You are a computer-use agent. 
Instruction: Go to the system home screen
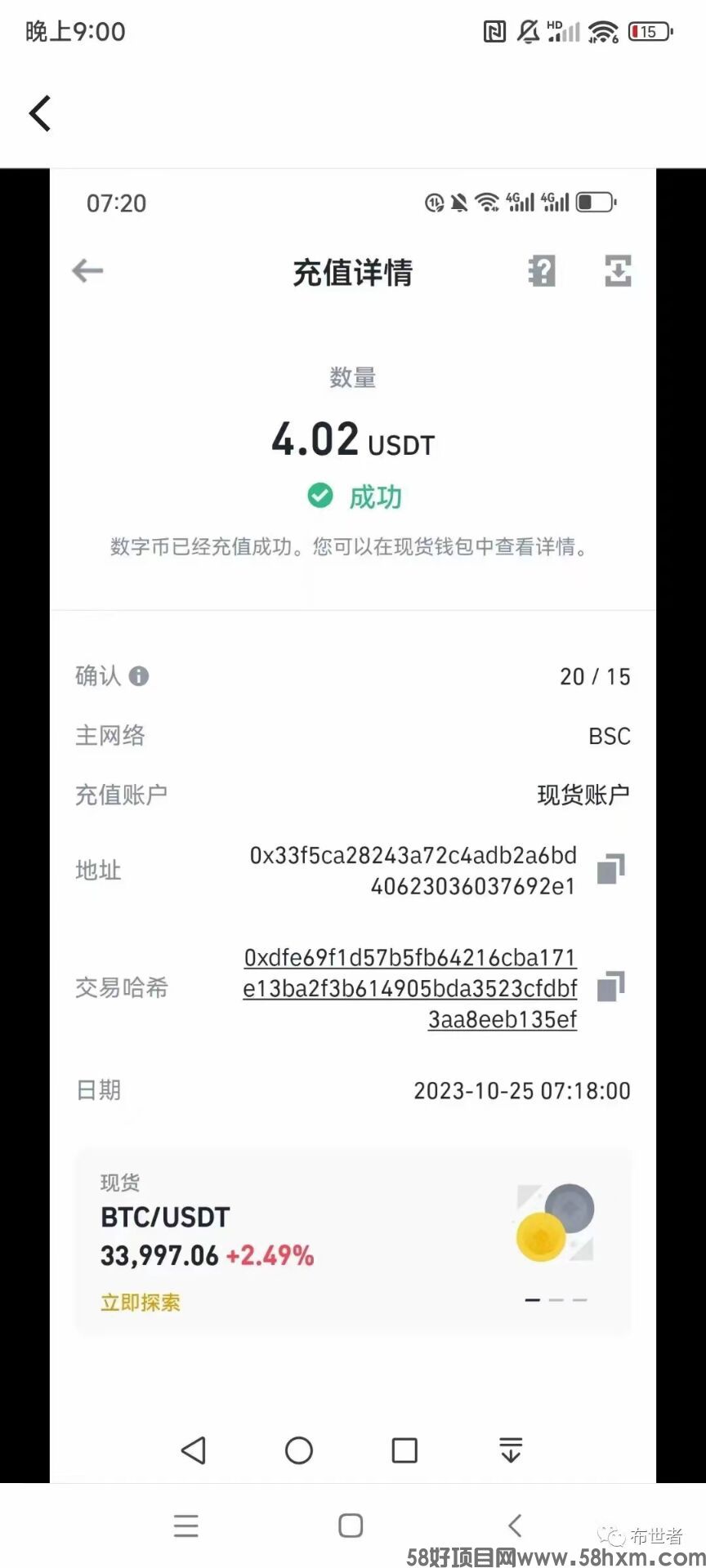click(x=351, y=1525)
